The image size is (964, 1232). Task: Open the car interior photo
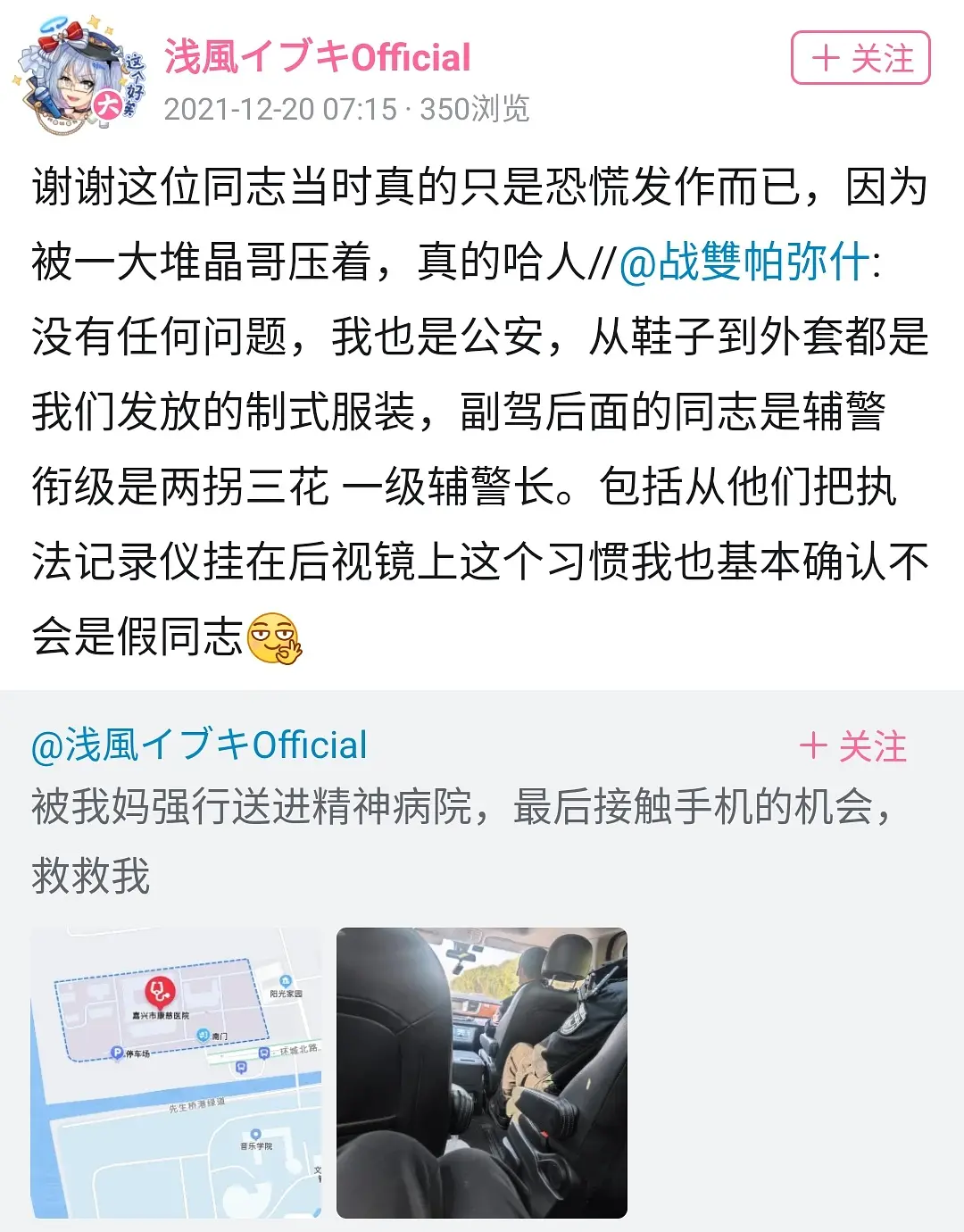point(481,1072)
